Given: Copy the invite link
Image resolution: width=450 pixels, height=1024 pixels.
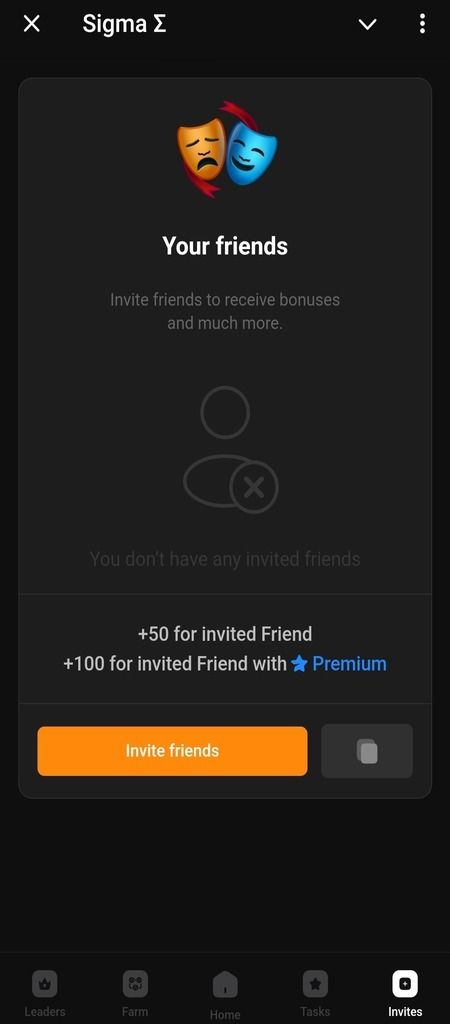Looking at the screenshot, I should coord(367,751).
